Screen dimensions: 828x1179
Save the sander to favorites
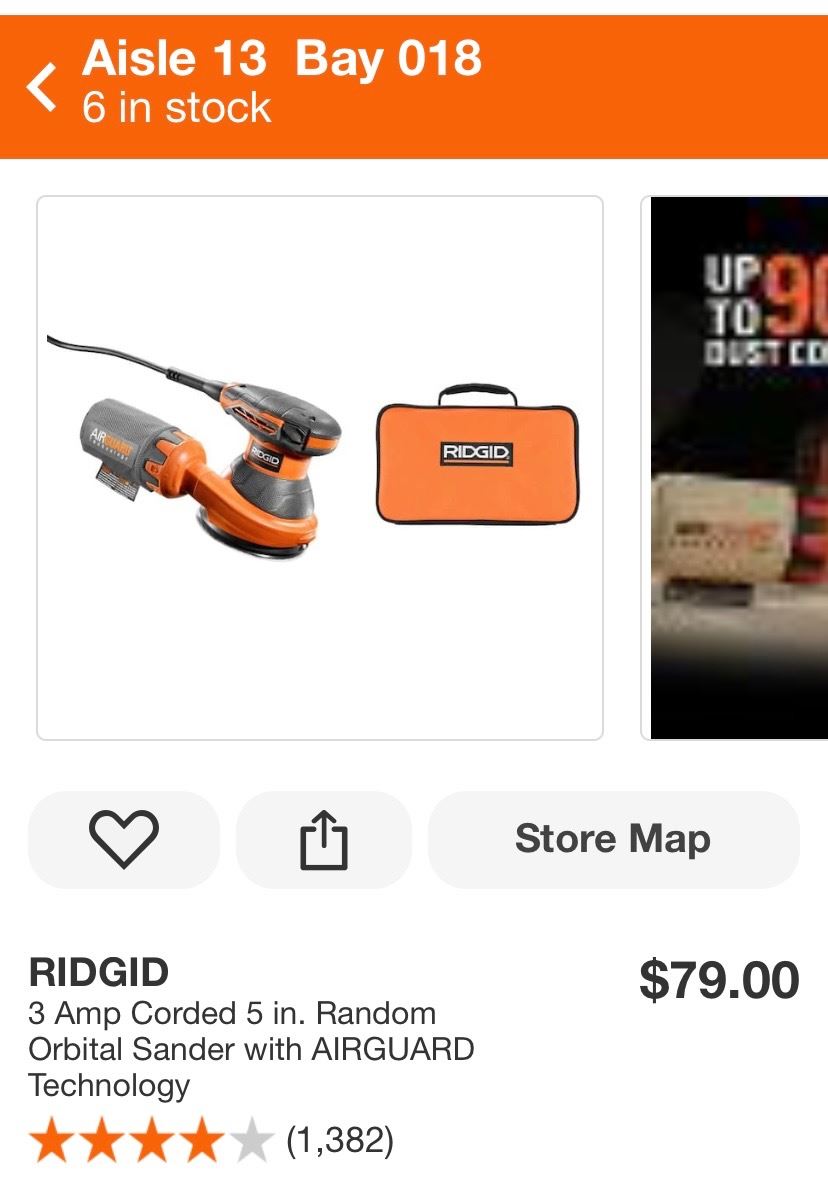(x=124, y=839)
